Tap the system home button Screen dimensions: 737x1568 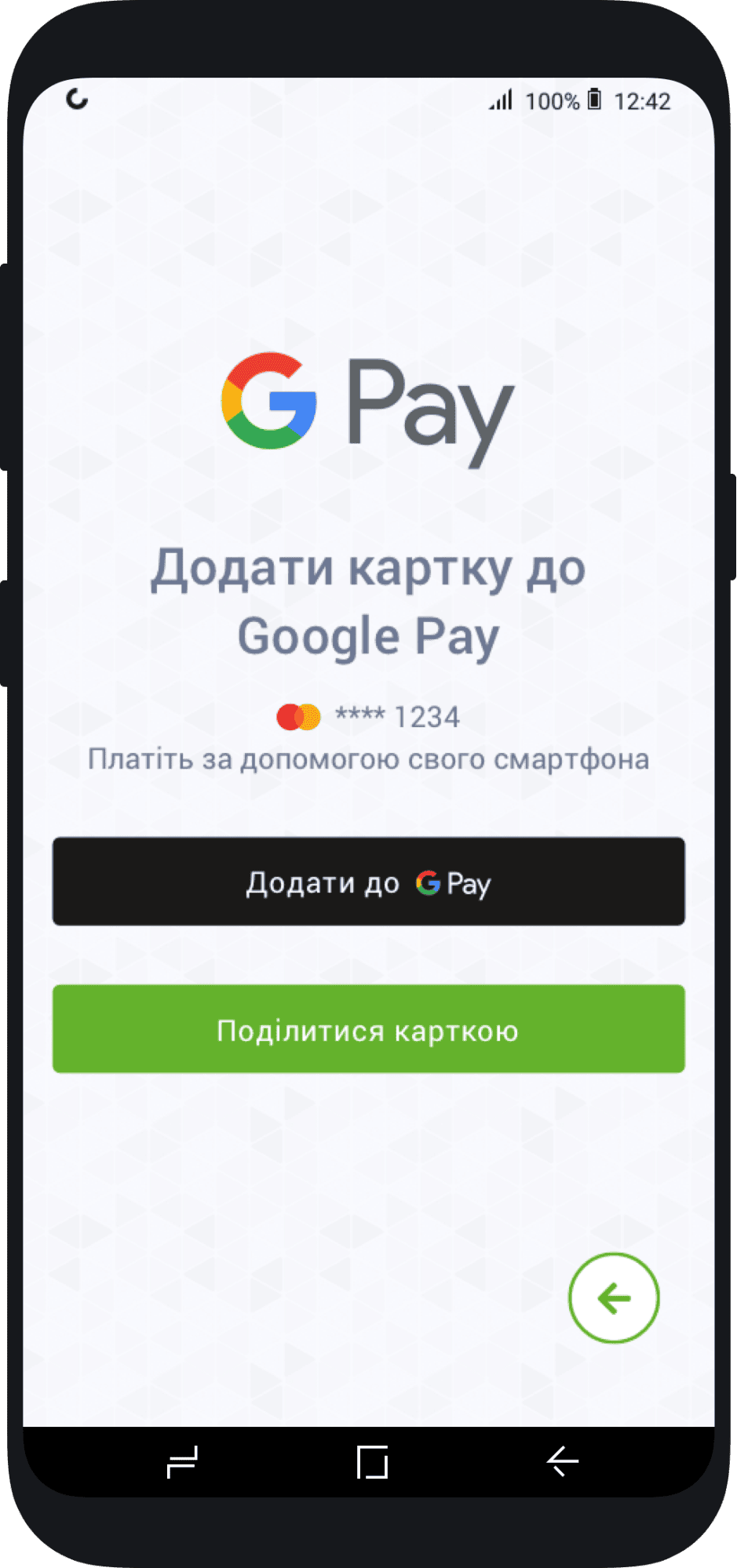372,1462
